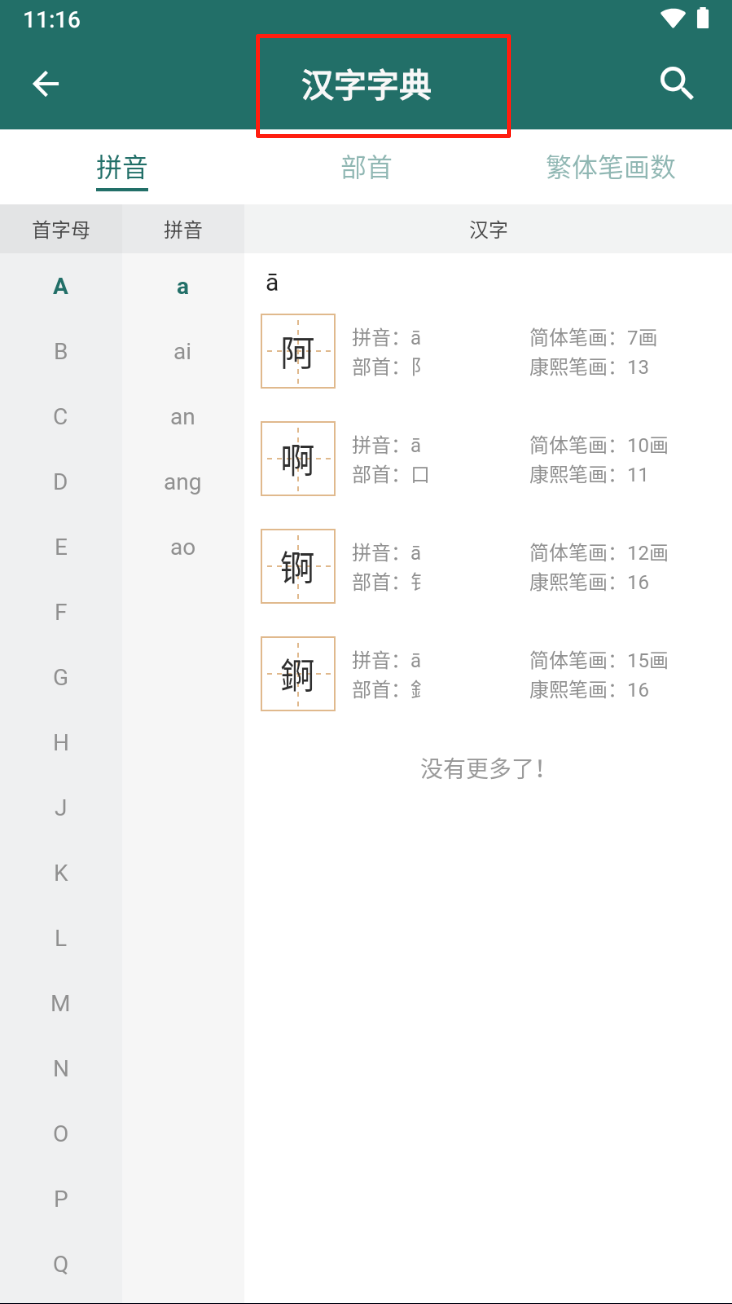
Task: Pick initial letter M
Action: point(61,1004)
